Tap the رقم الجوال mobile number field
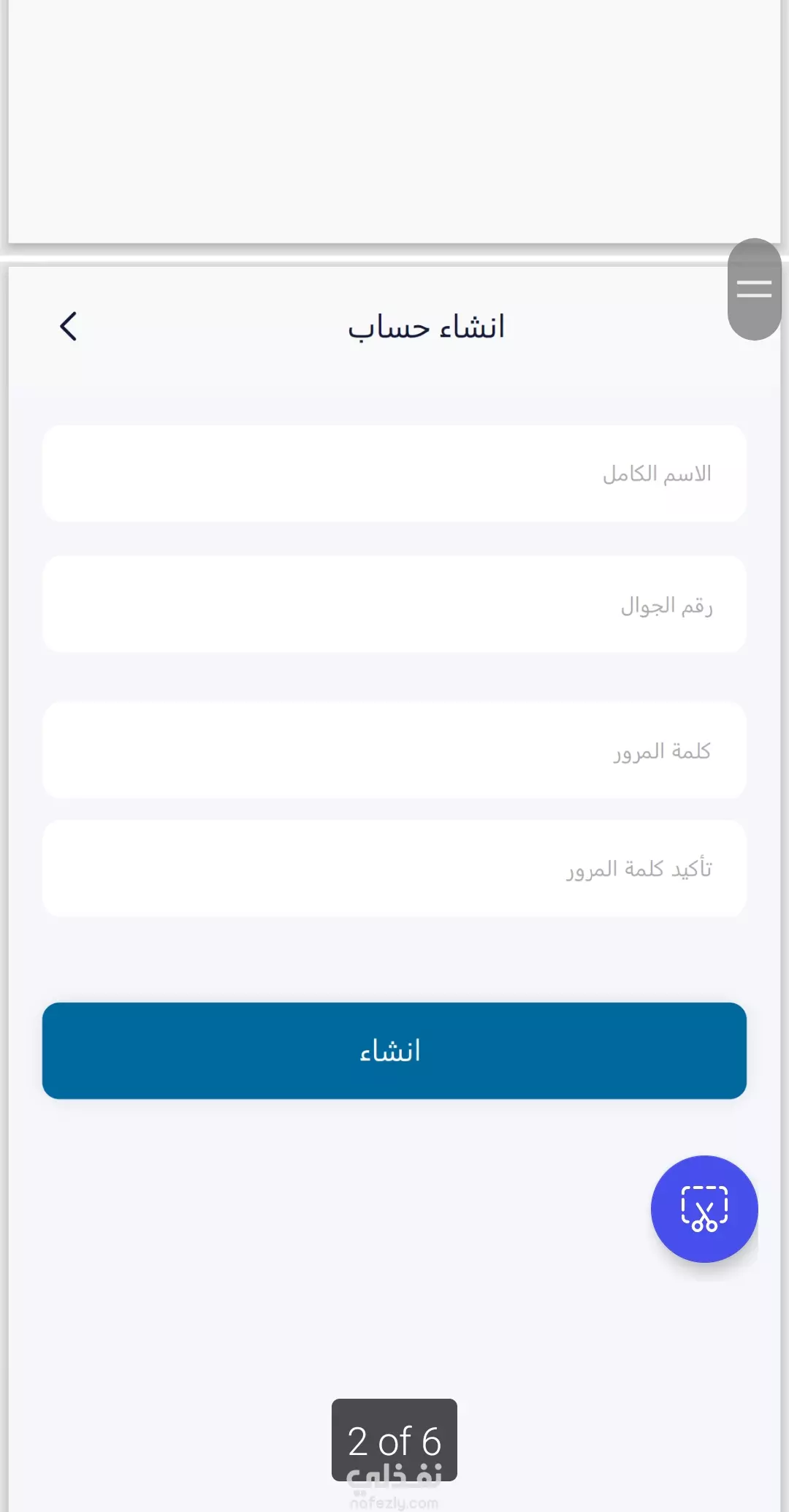The width and height of the screenshot is (789, 1512). pos(394,604)
